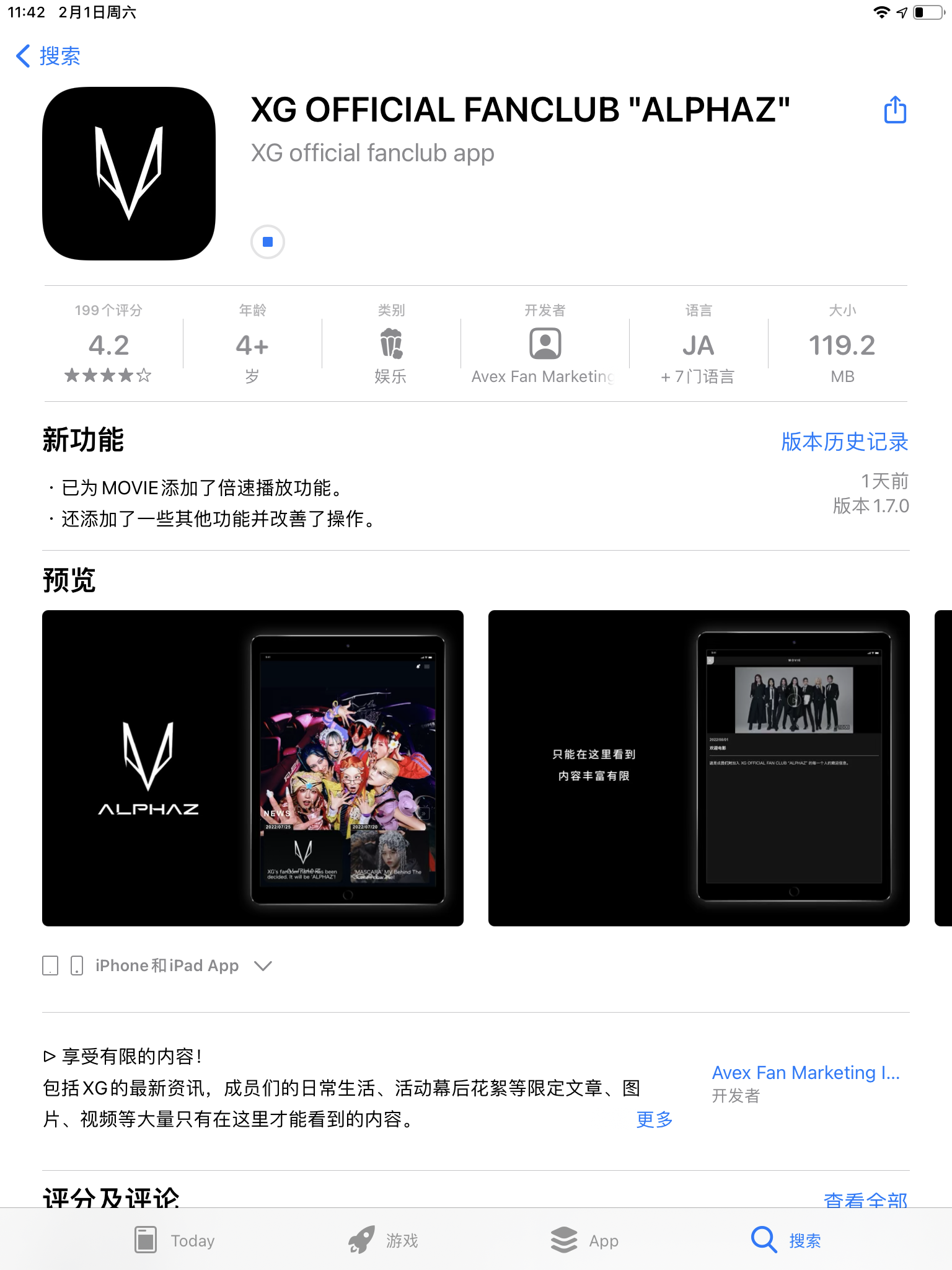Switch to the 游戏 tab

(x=383, y=1240)
